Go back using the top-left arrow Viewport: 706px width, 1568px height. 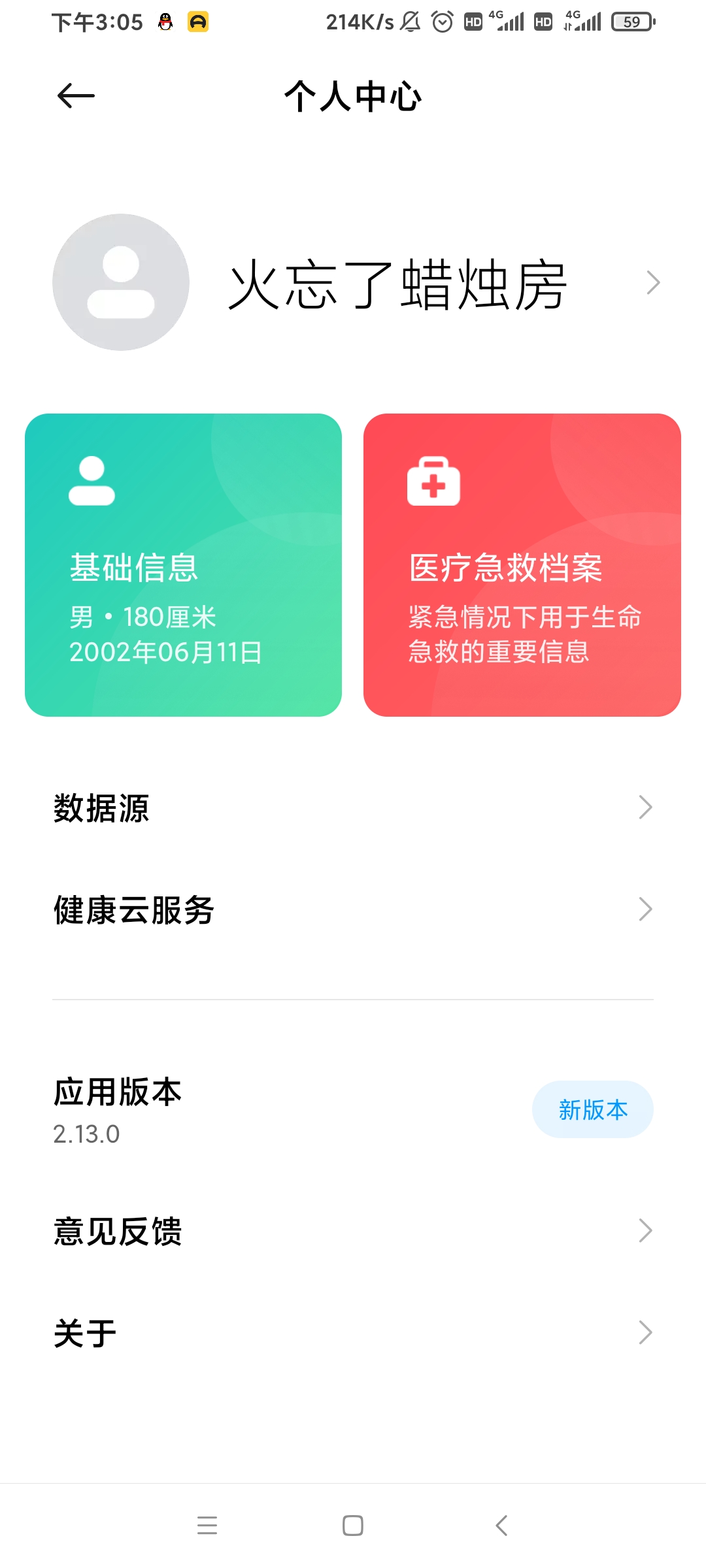(x=76, y=96)
